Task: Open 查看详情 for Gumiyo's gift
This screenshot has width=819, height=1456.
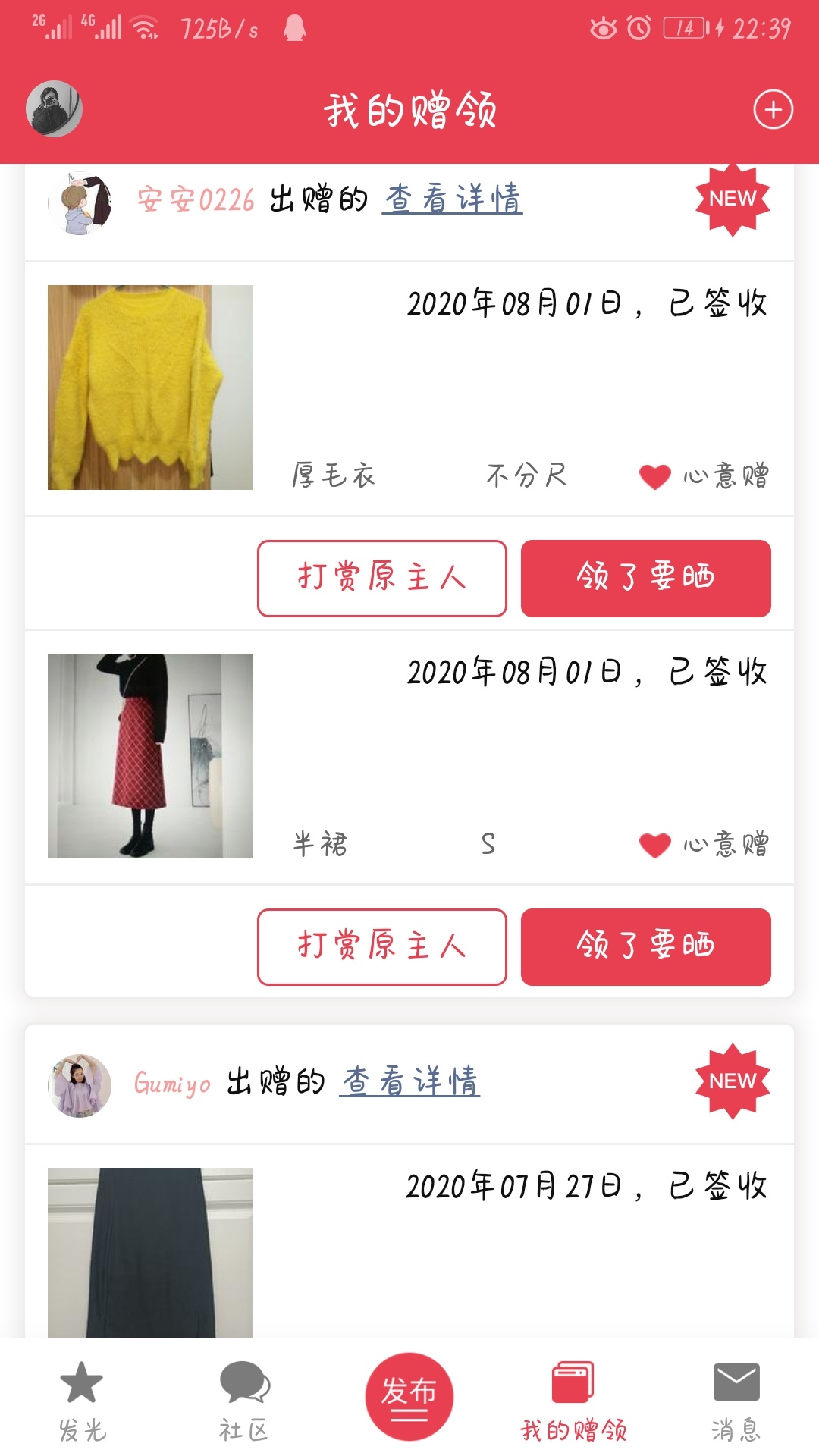Action: (x=409, y=1082)
